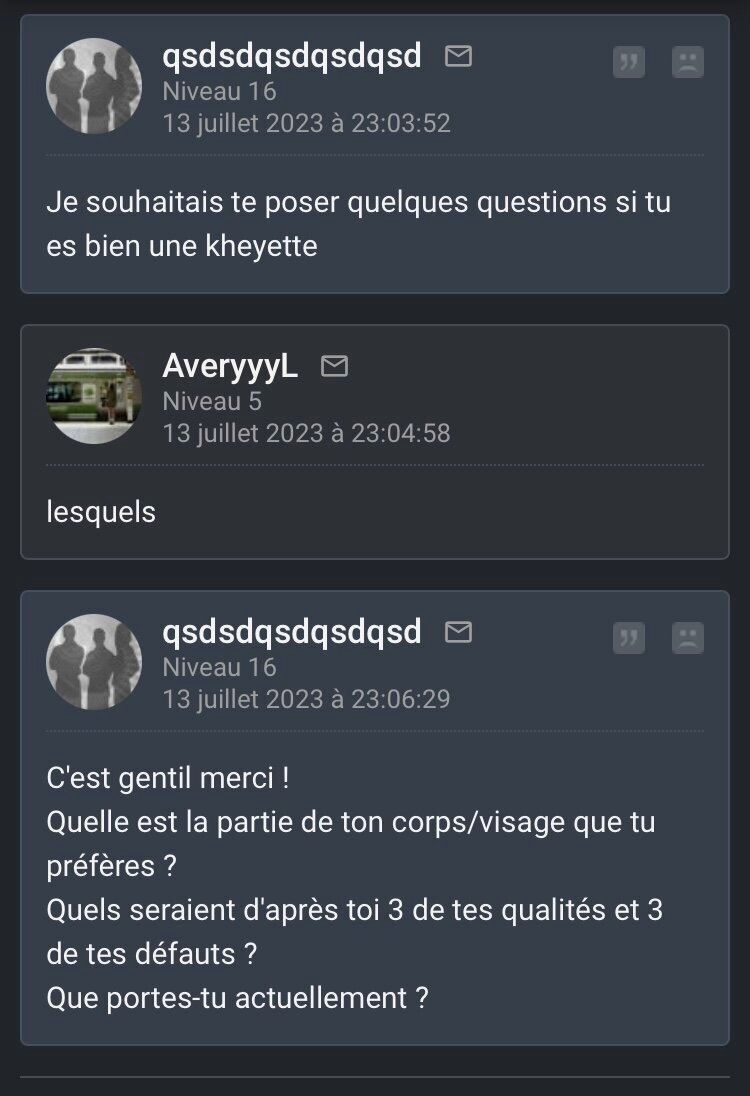The image size is (750, 1096).
Task: Tap AveryyyL's avatar picture
Action: pos(94,396)
